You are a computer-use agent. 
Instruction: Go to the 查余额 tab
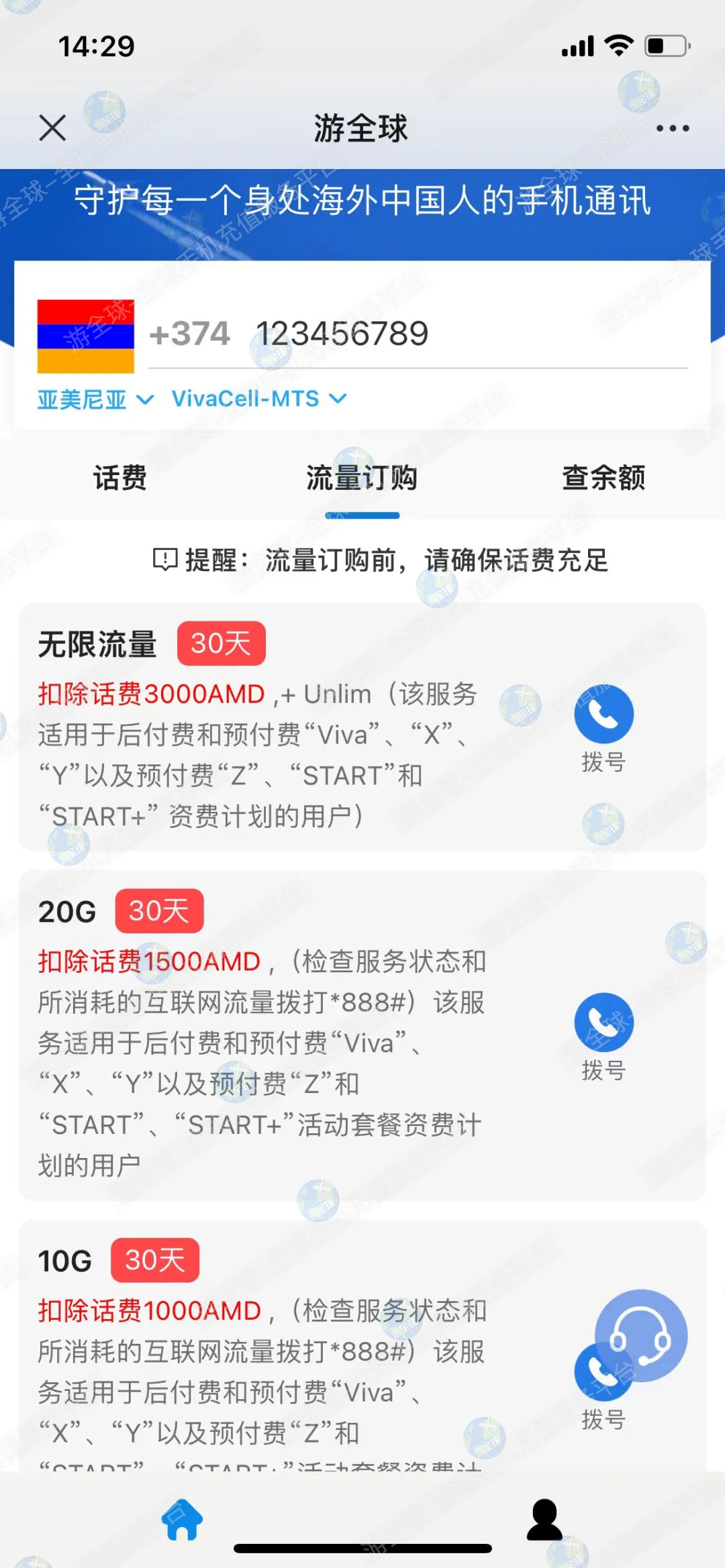tap(603, 478)
